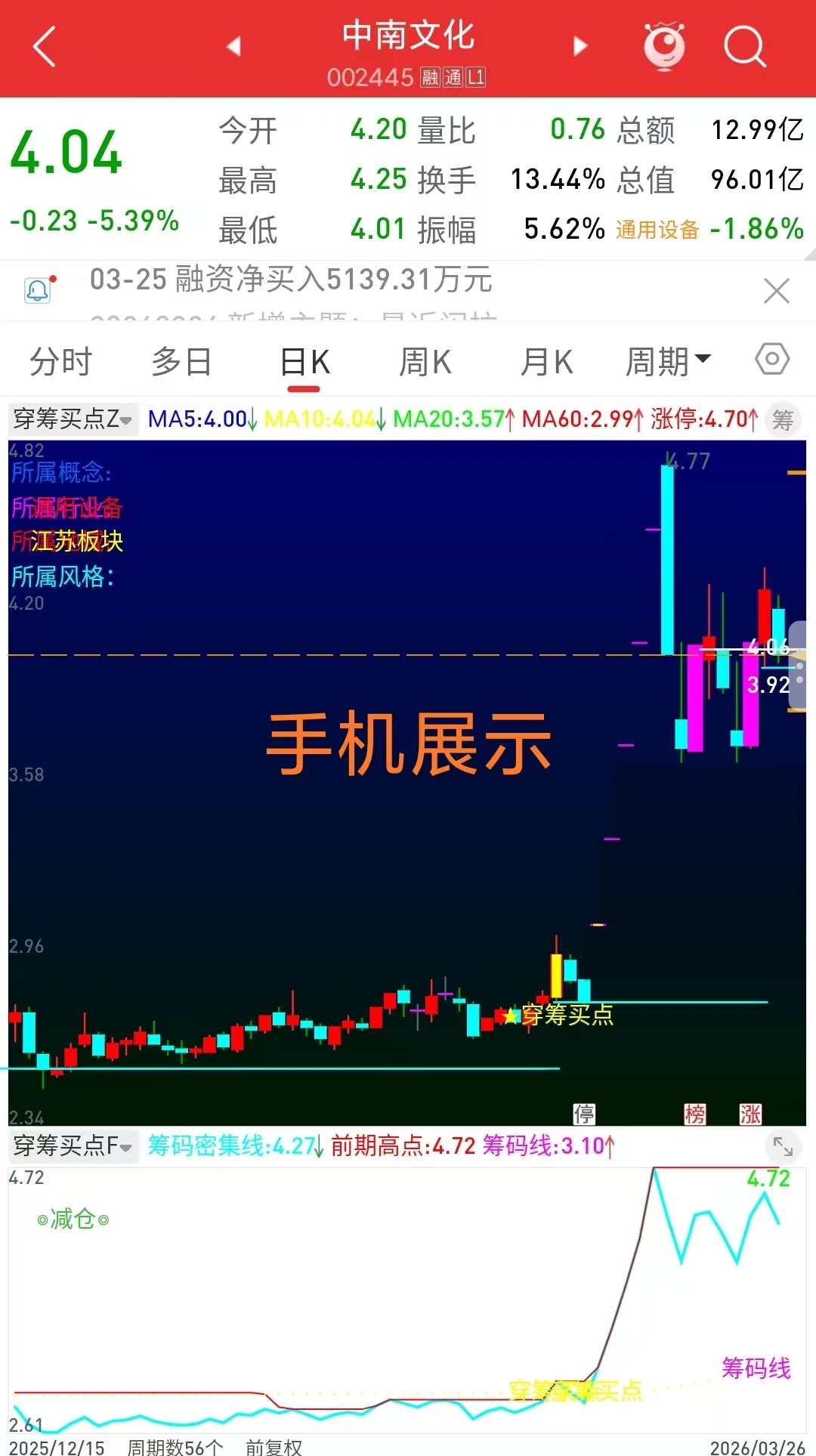Expand the sub-chart to fullscreen
The image size is (816, 1456).
(x=783, y=1148)
